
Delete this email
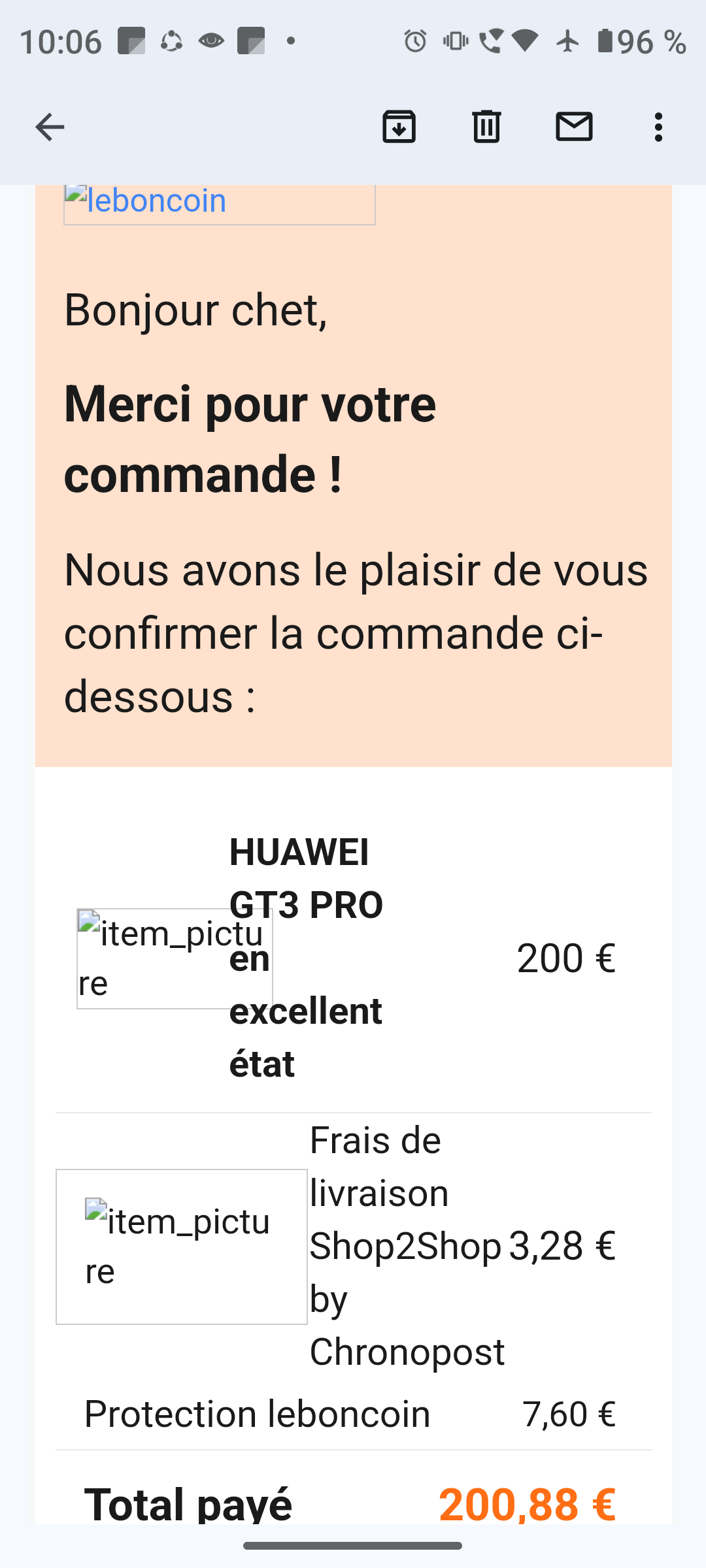pyautogui.click(x=486, y=127)
